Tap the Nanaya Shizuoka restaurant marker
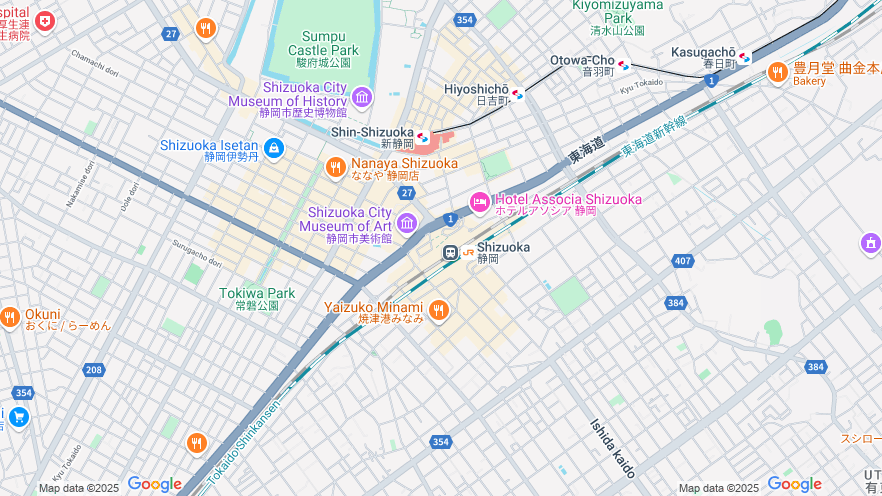This screenshot has width=882, height=496. (x=336, y=167)
